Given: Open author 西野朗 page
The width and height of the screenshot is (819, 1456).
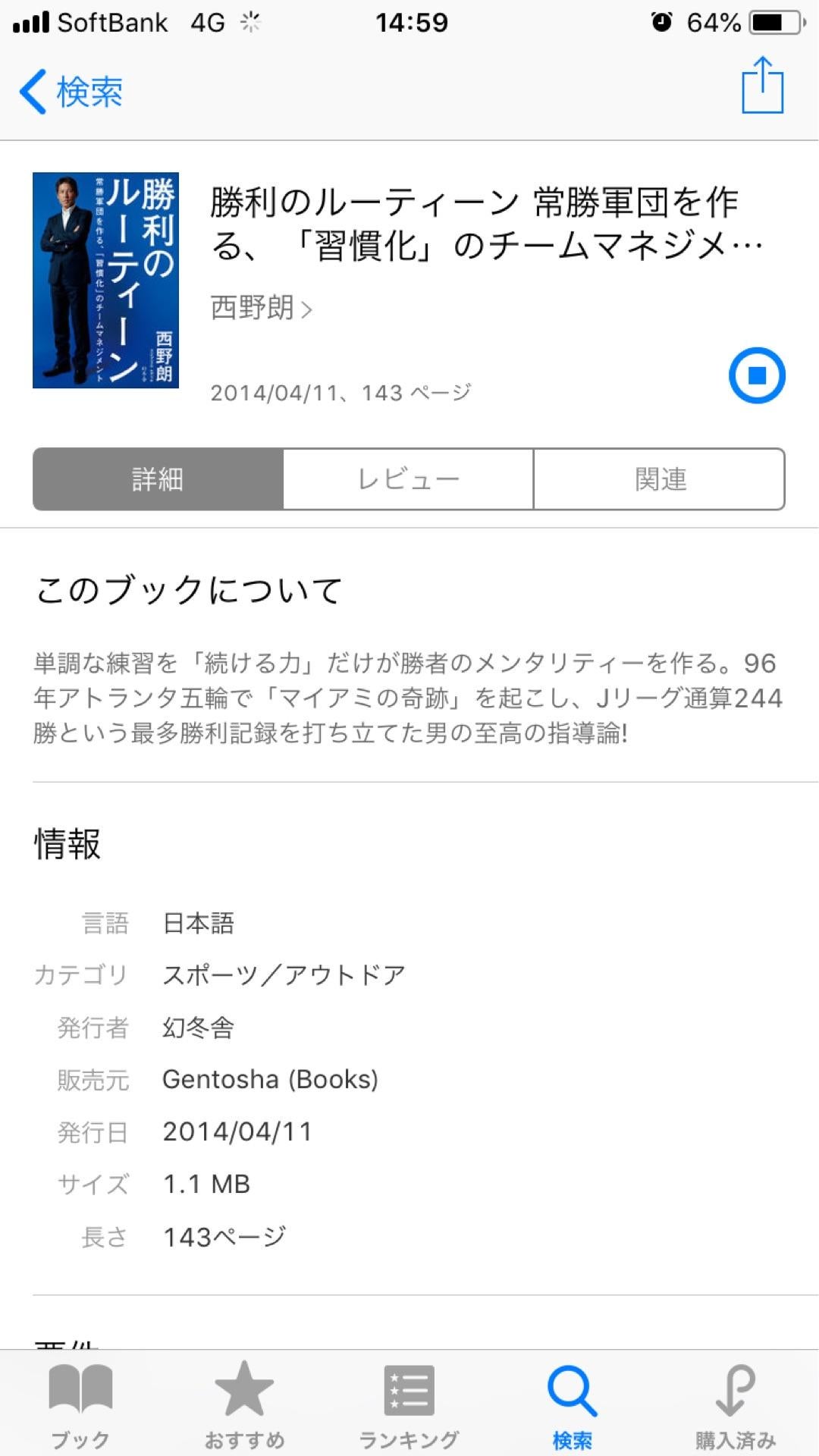Looking at the screenshot, I should 261,308.
